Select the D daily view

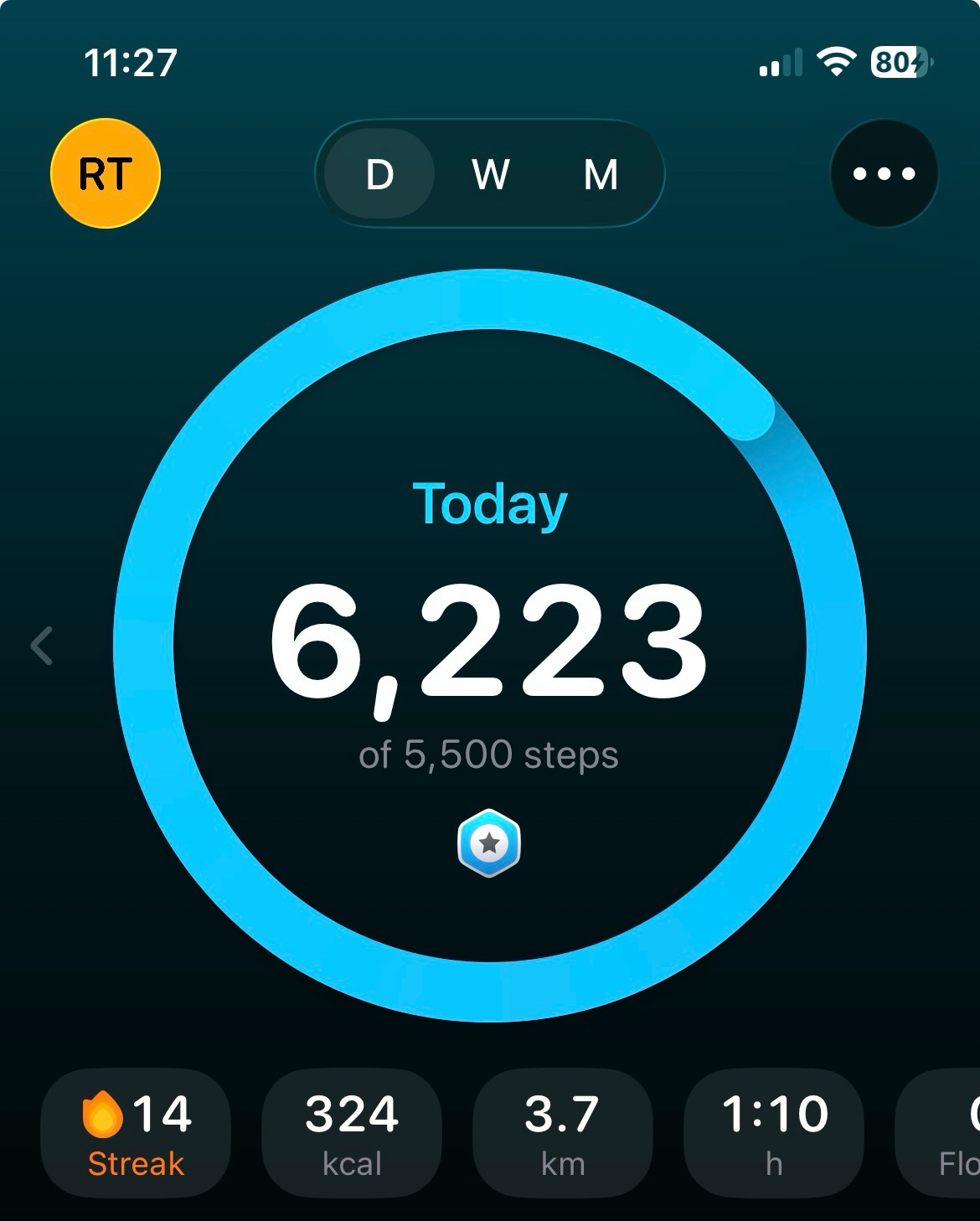point(379,174)
